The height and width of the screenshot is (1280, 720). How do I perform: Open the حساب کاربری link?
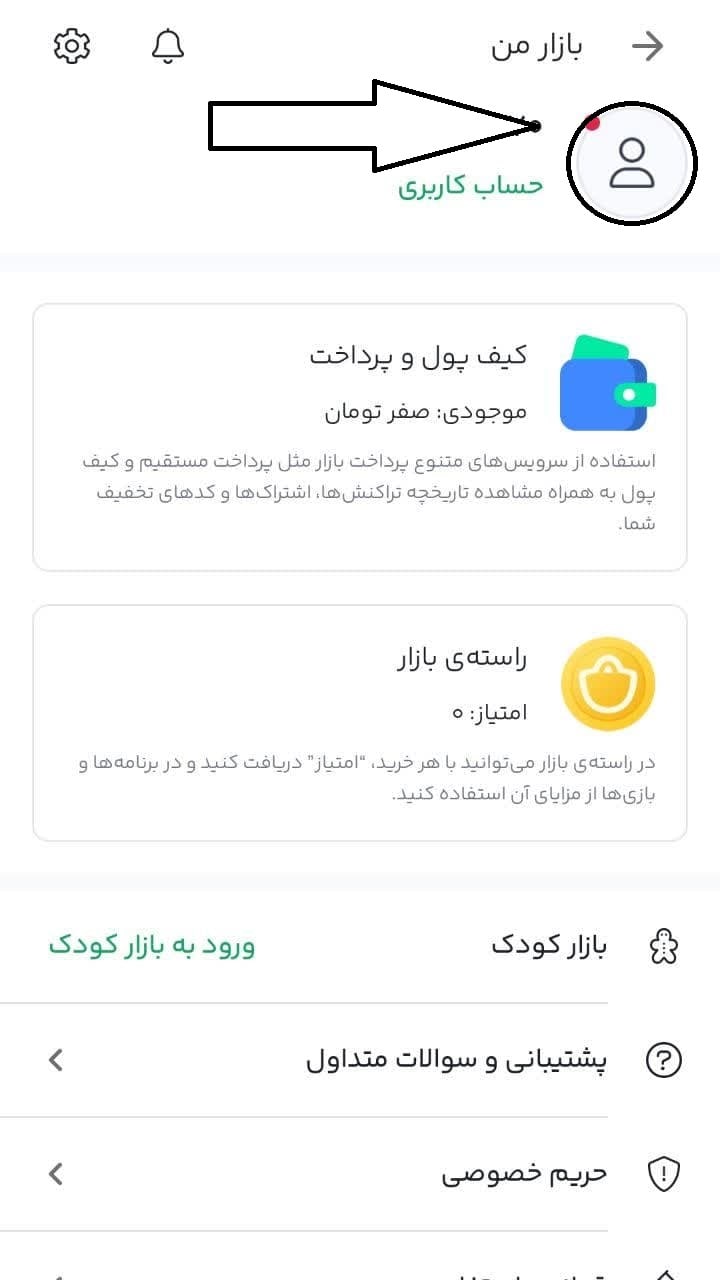pyautogui.click(x=471, y=186)
